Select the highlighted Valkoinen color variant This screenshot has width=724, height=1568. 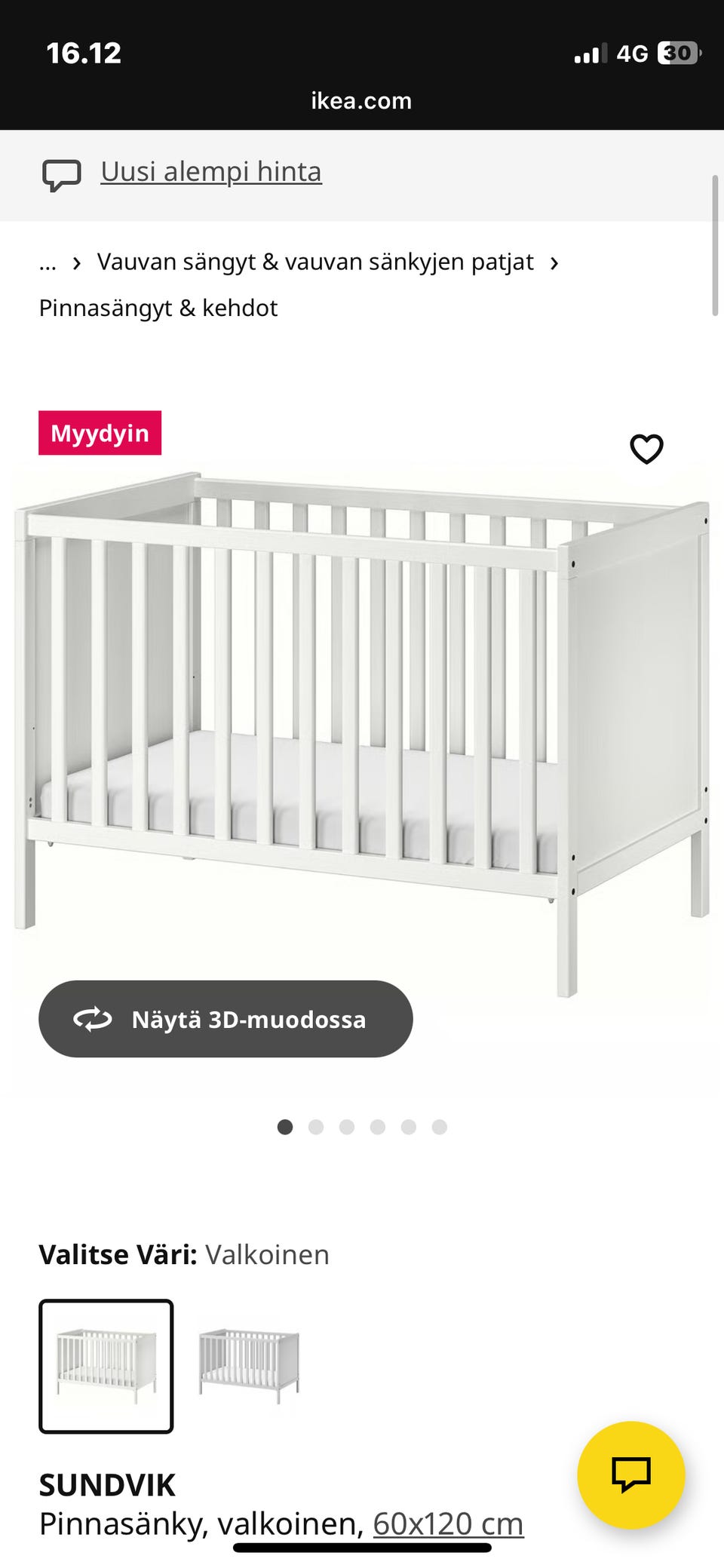(106, 1364)
